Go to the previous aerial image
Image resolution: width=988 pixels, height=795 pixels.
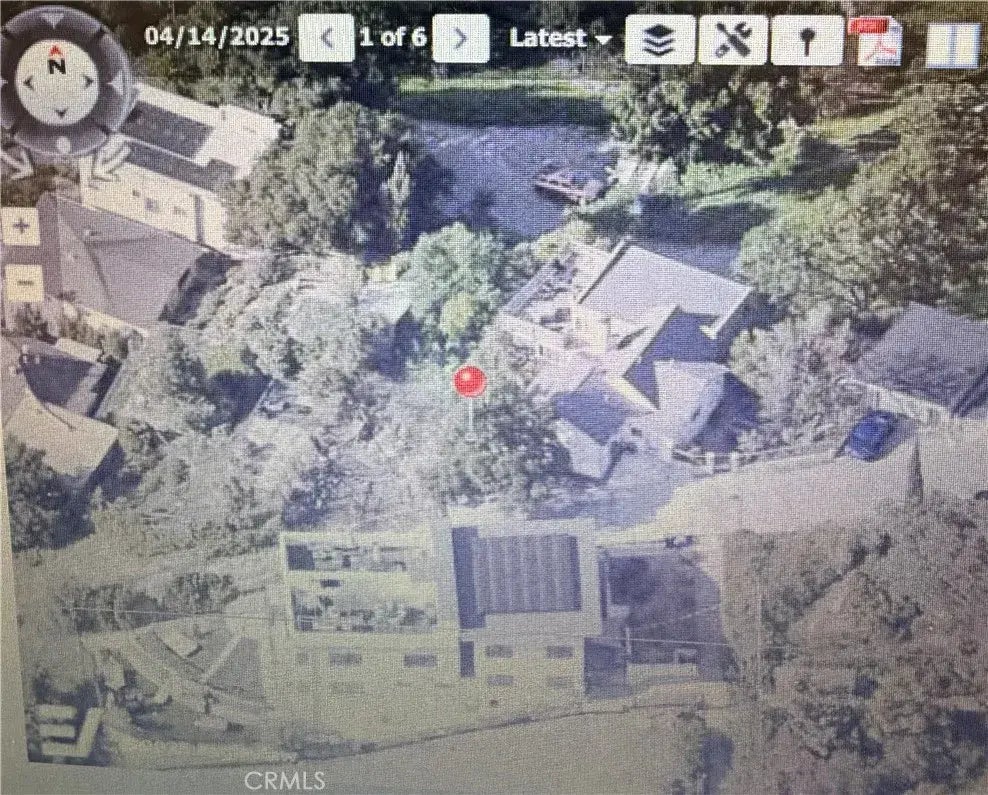pos(325,39)
